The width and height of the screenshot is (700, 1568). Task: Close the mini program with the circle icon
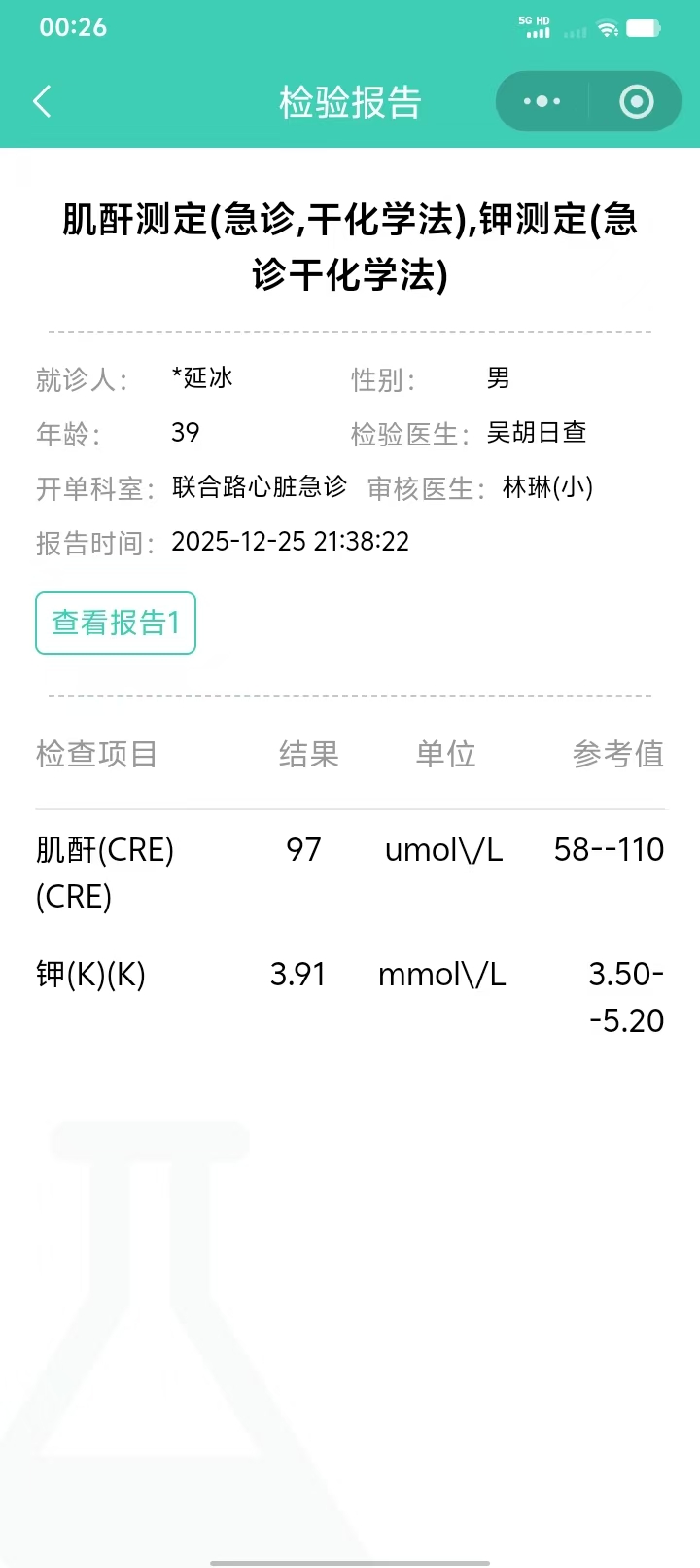point(636,101)
